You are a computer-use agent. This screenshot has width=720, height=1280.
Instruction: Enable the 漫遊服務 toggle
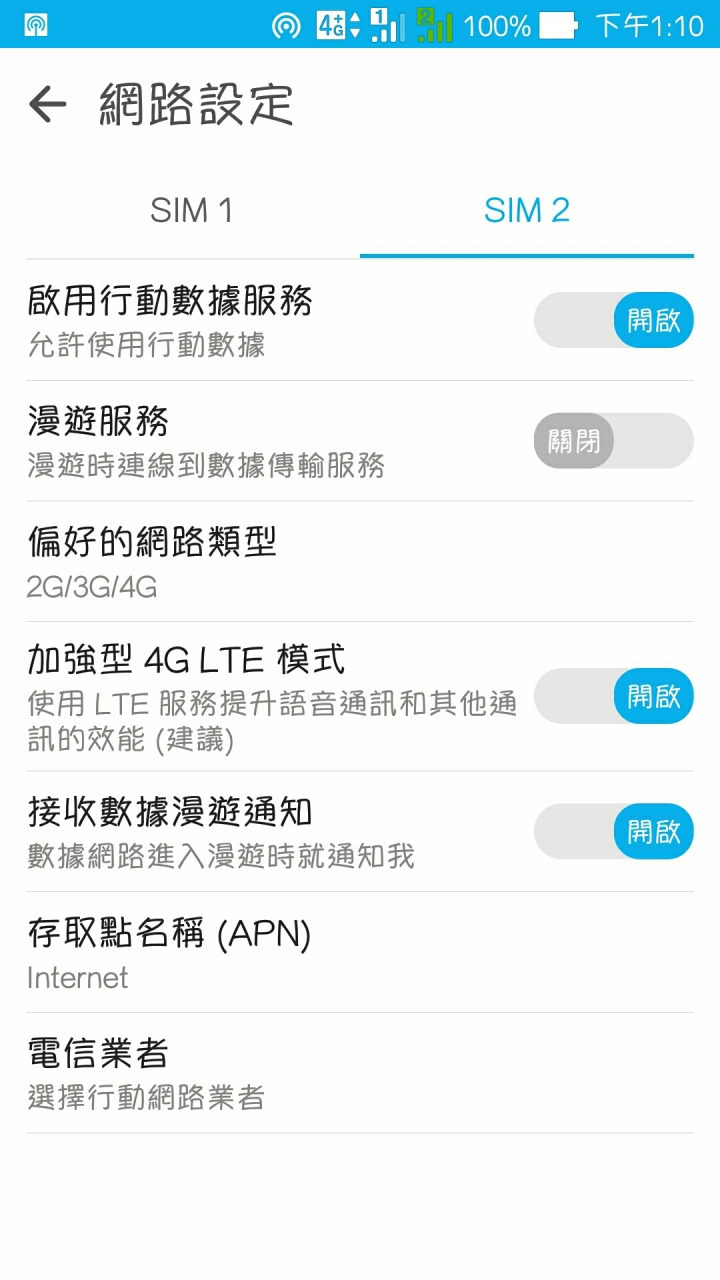tap(613, 441)
